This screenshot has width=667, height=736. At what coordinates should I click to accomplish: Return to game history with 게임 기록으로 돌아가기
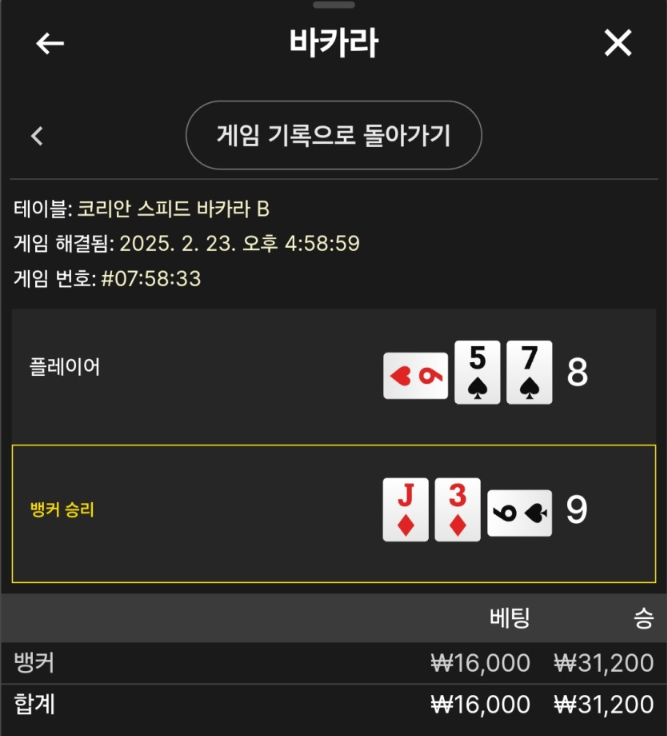point(334,135)
